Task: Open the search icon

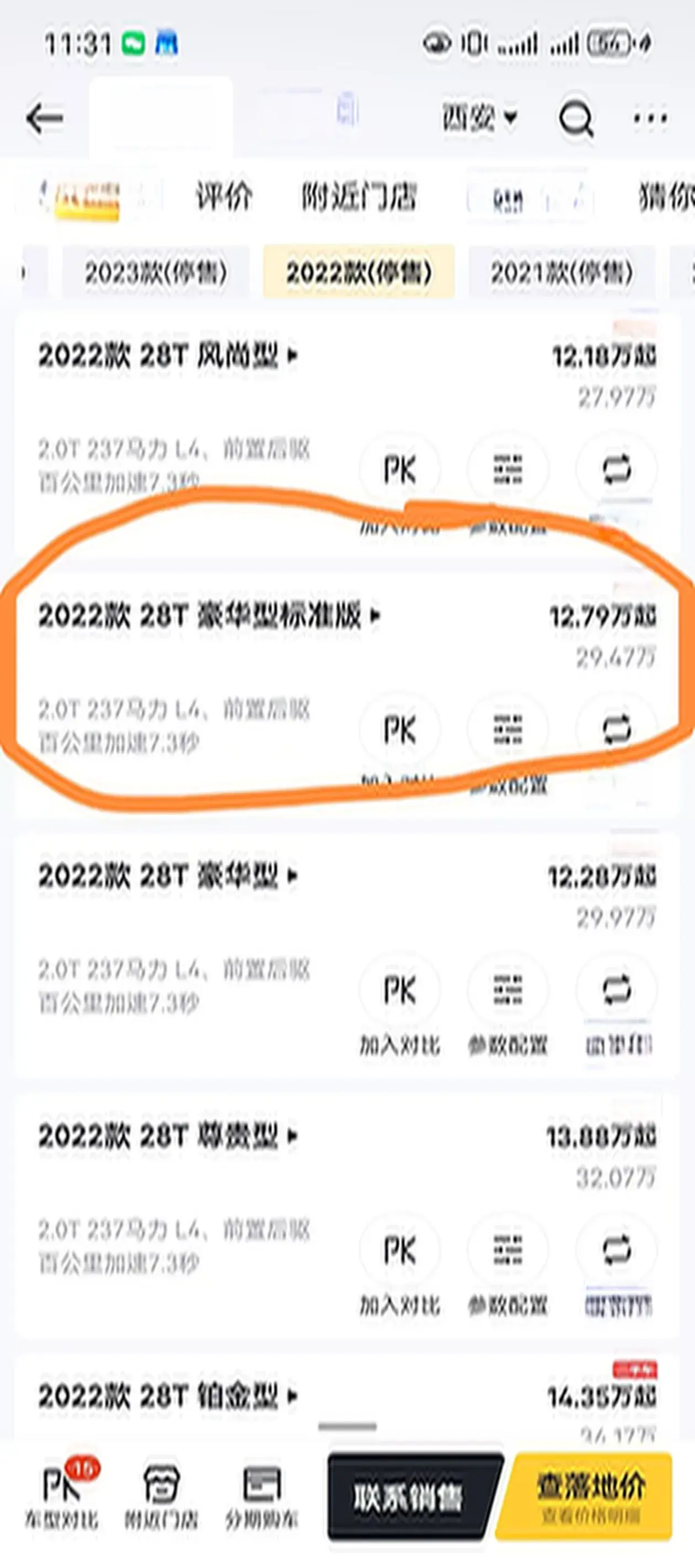Action: click(576, 117)
